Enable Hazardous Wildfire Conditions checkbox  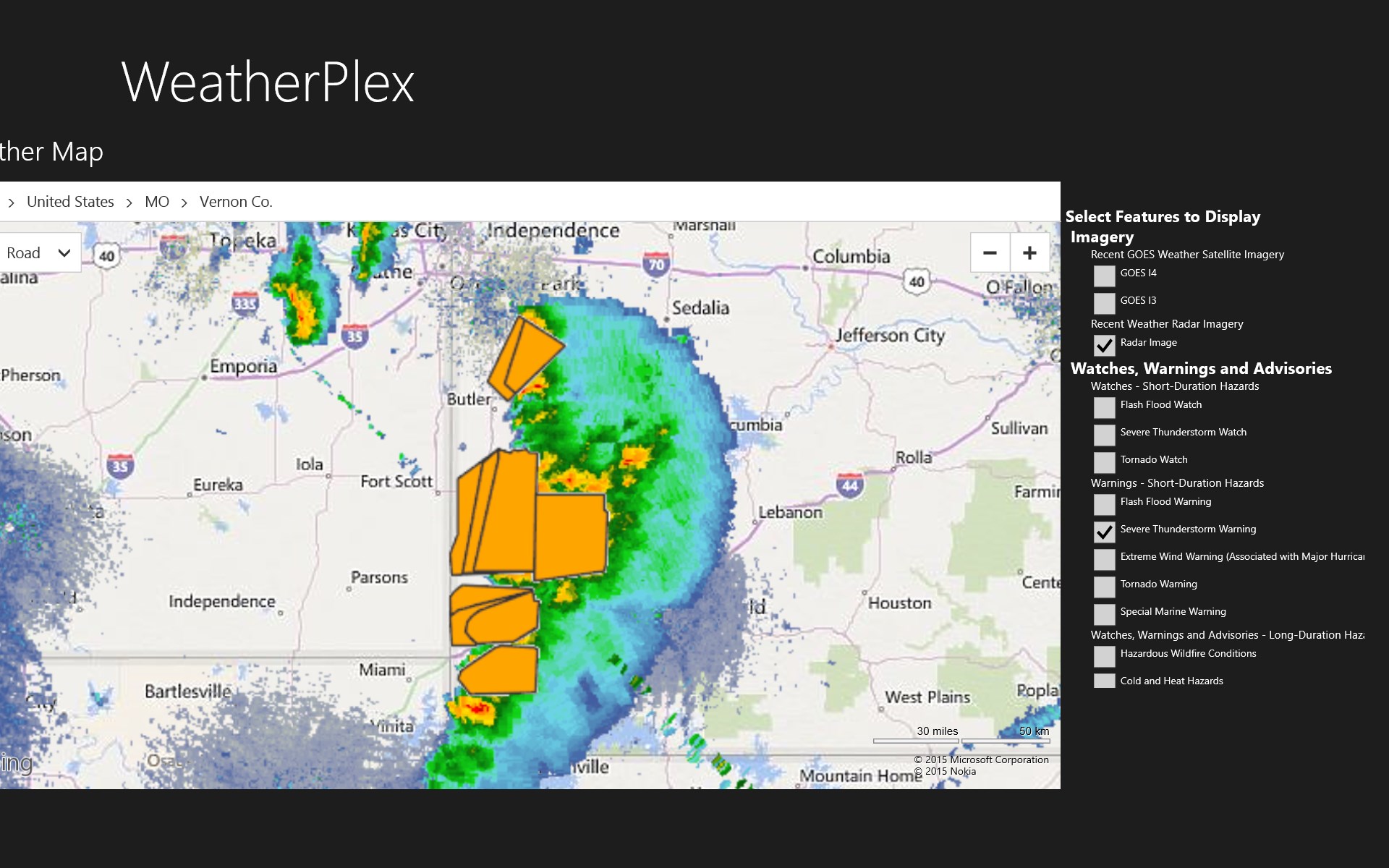tap(1104, 656)
